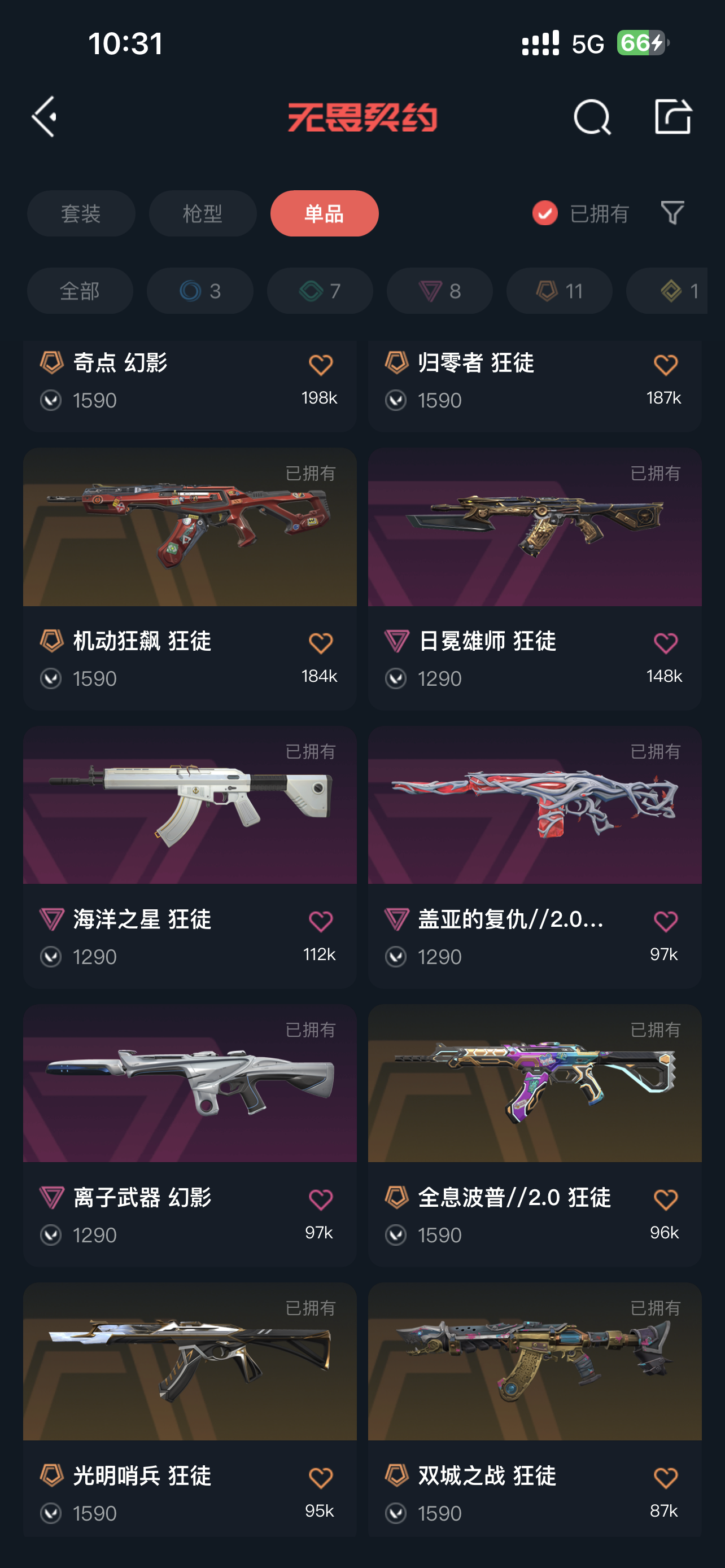This screenshot has width=725, height=1568.
Task: Switch to the 套装 tab
Action: (81, 214)
